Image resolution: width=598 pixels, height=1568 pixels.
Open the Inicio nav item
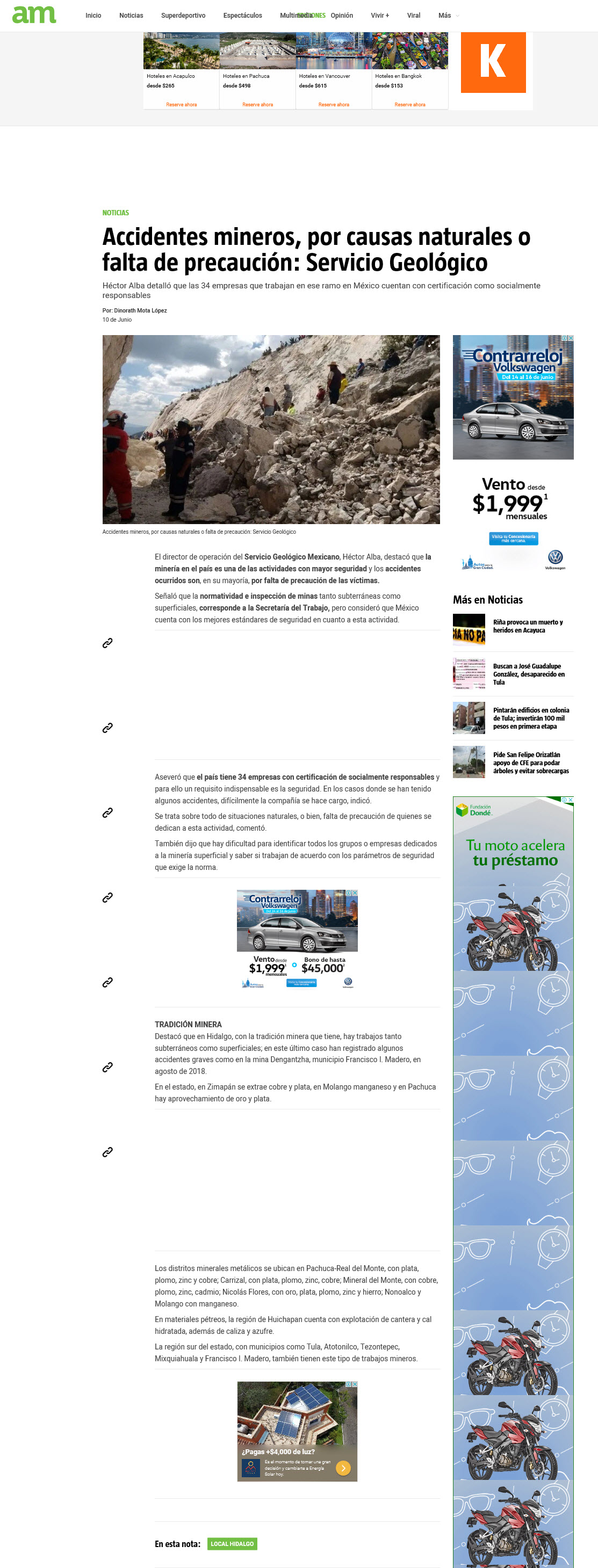coord(93,16)
